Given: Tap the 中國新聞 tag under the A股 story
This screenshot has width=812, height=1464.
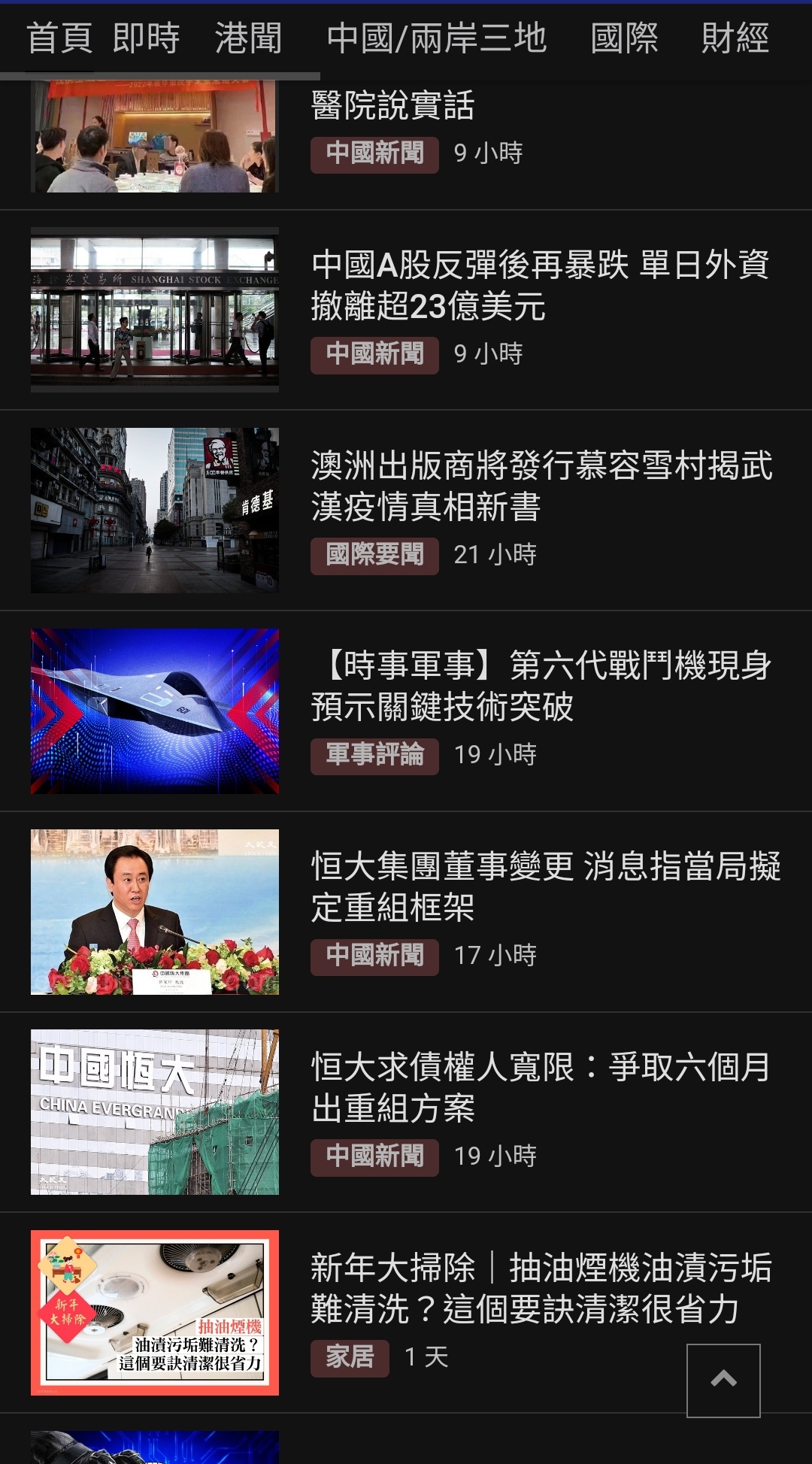Looking at the screenshot, I should click(x=374, y=354).
